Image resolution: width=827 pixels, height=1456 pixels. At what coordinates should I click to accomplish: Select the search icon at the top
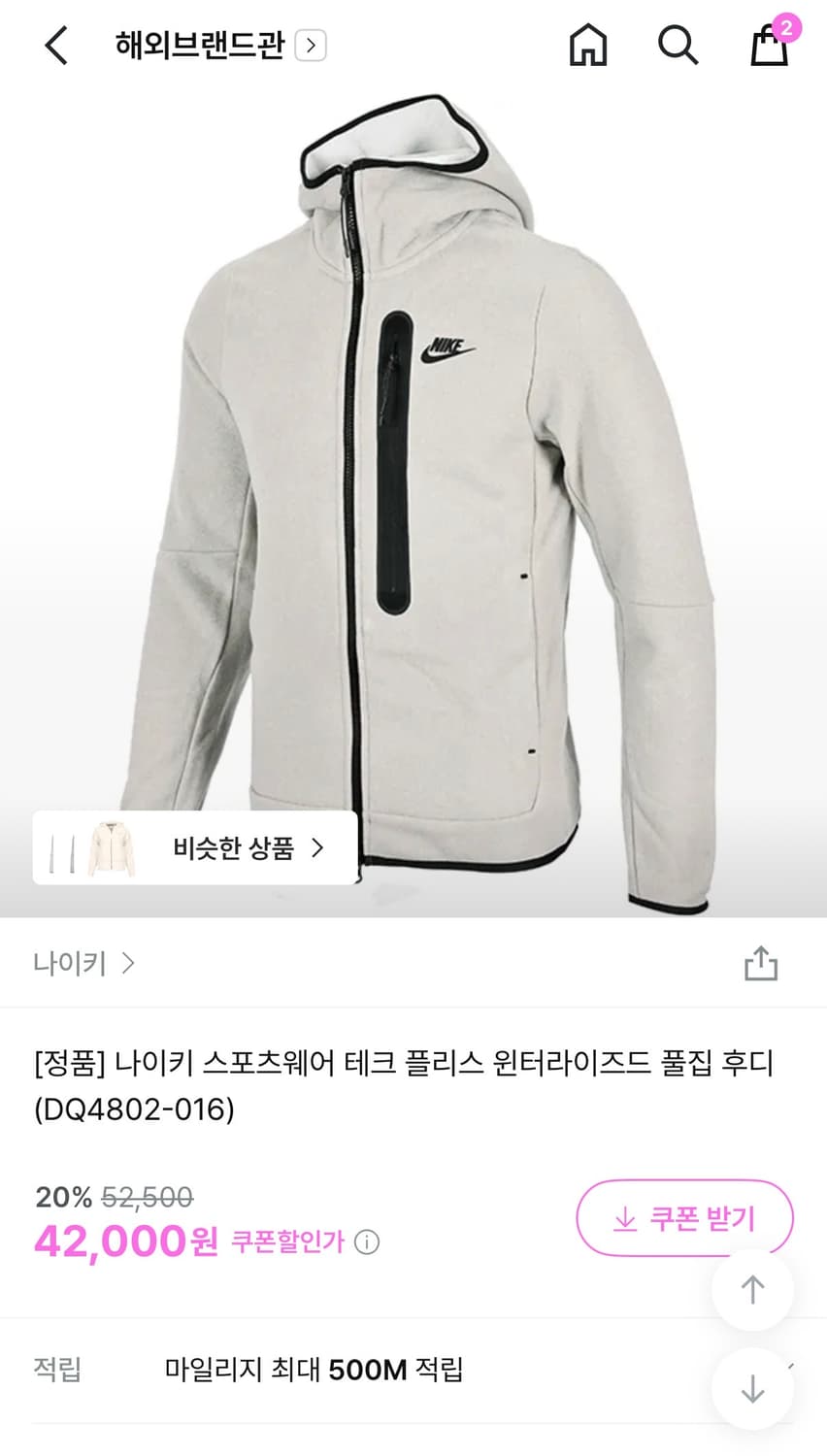[678, 45]
